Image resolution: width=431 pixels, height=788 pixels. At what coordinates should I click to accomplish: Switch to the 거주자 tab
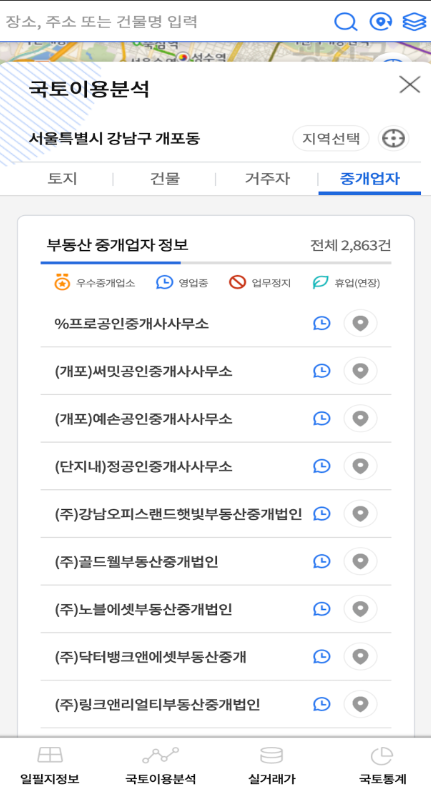tap(267, 178)
